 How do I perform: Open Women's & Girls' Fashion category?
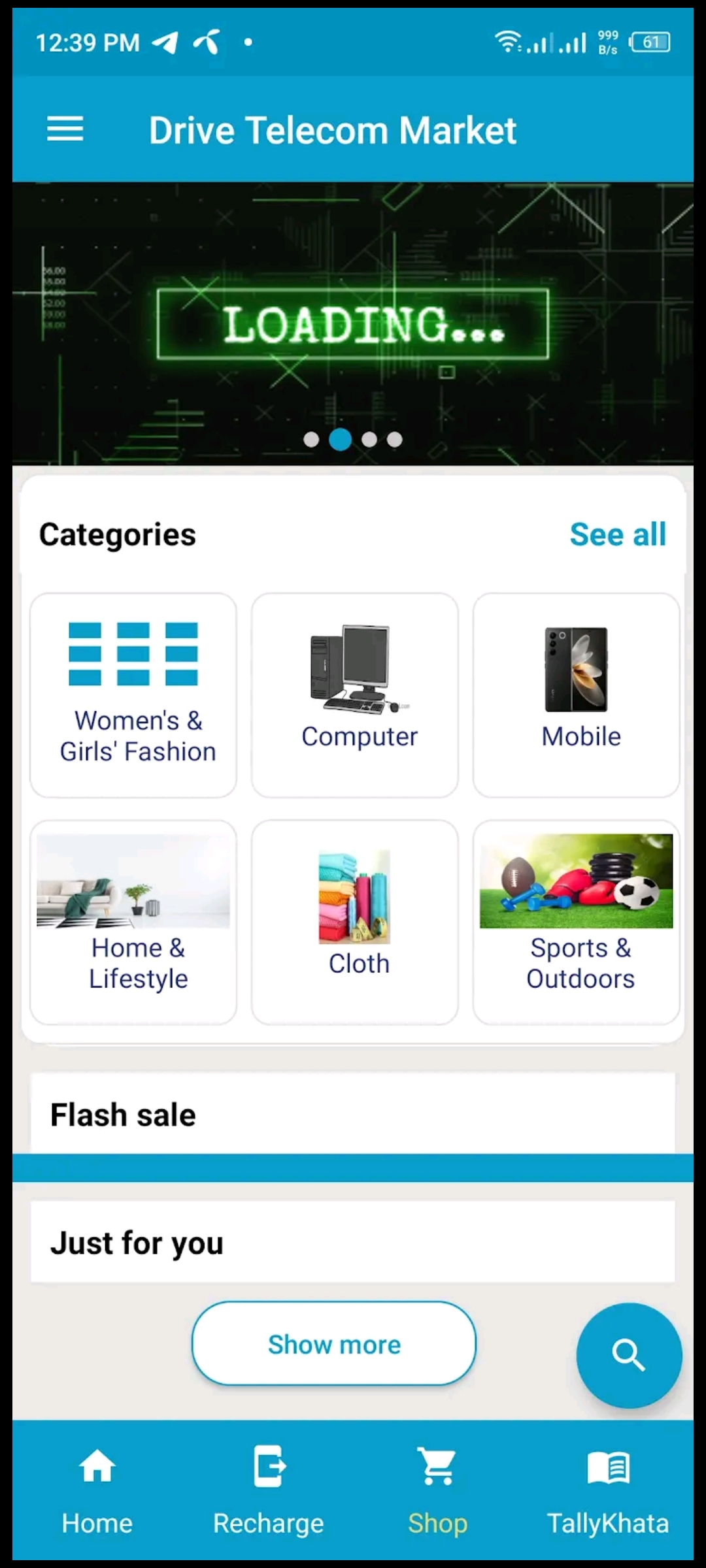point(133,694)
